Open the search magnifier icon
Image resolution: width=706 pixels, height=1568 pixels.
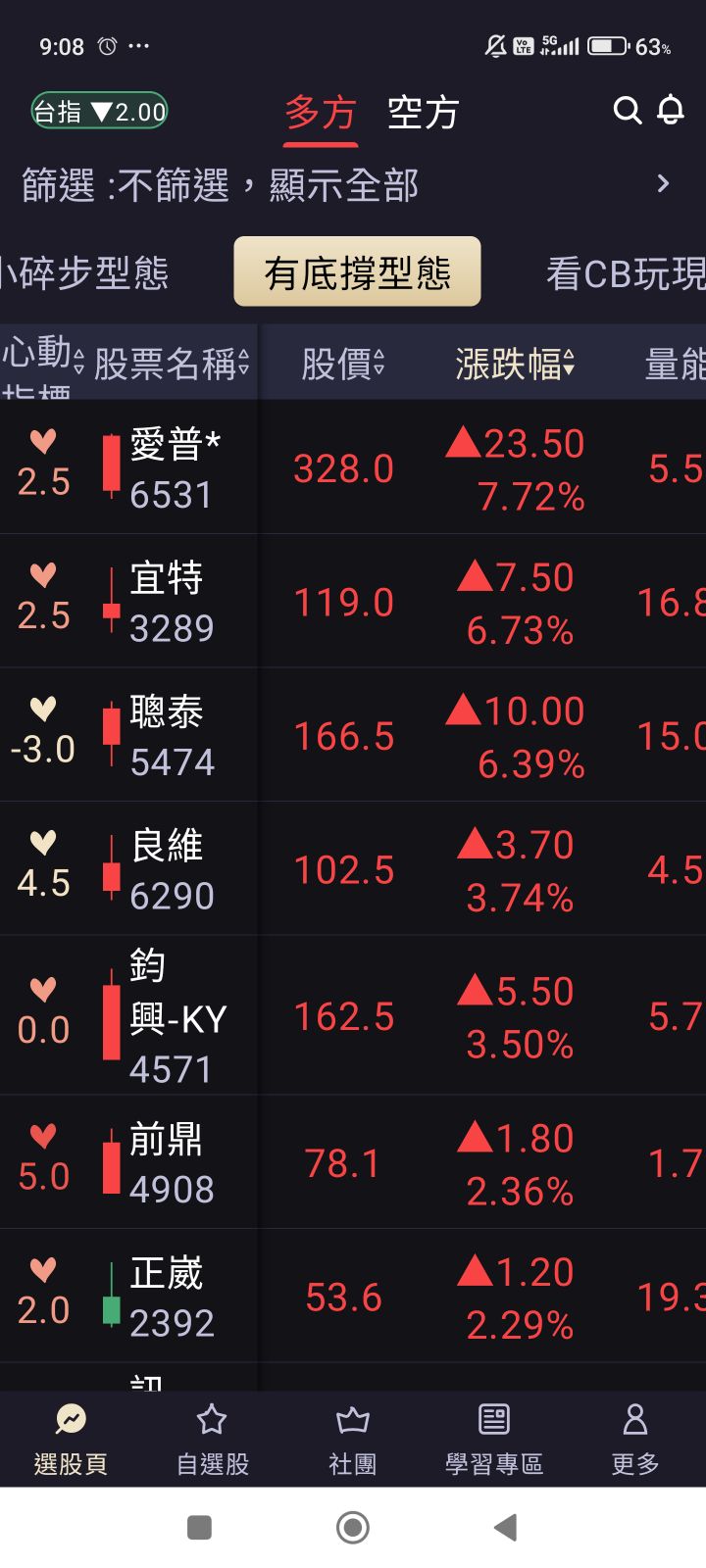pyautogui.click(x=627, y=111)
